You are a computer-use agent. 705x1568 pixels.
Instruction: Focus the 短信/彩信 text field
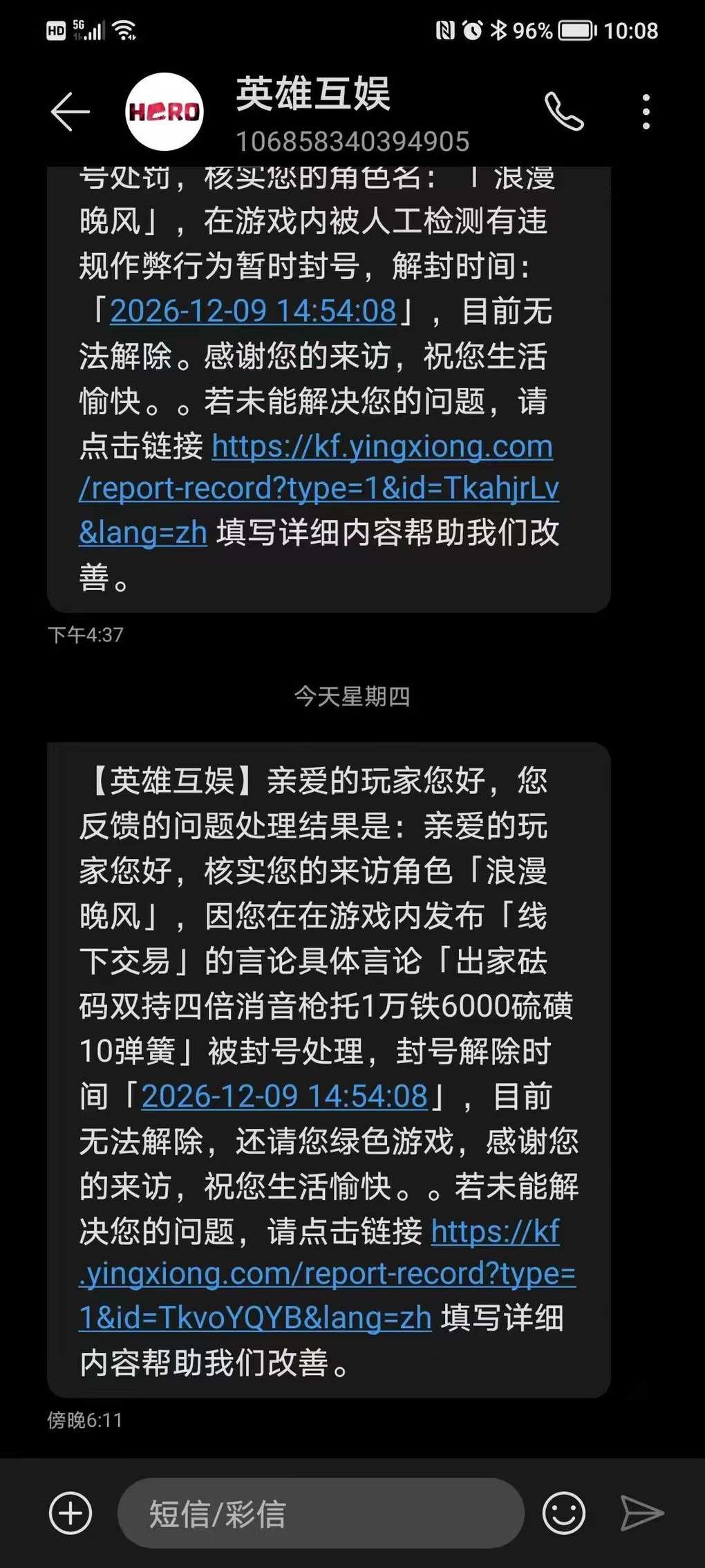click(321, 1513)
